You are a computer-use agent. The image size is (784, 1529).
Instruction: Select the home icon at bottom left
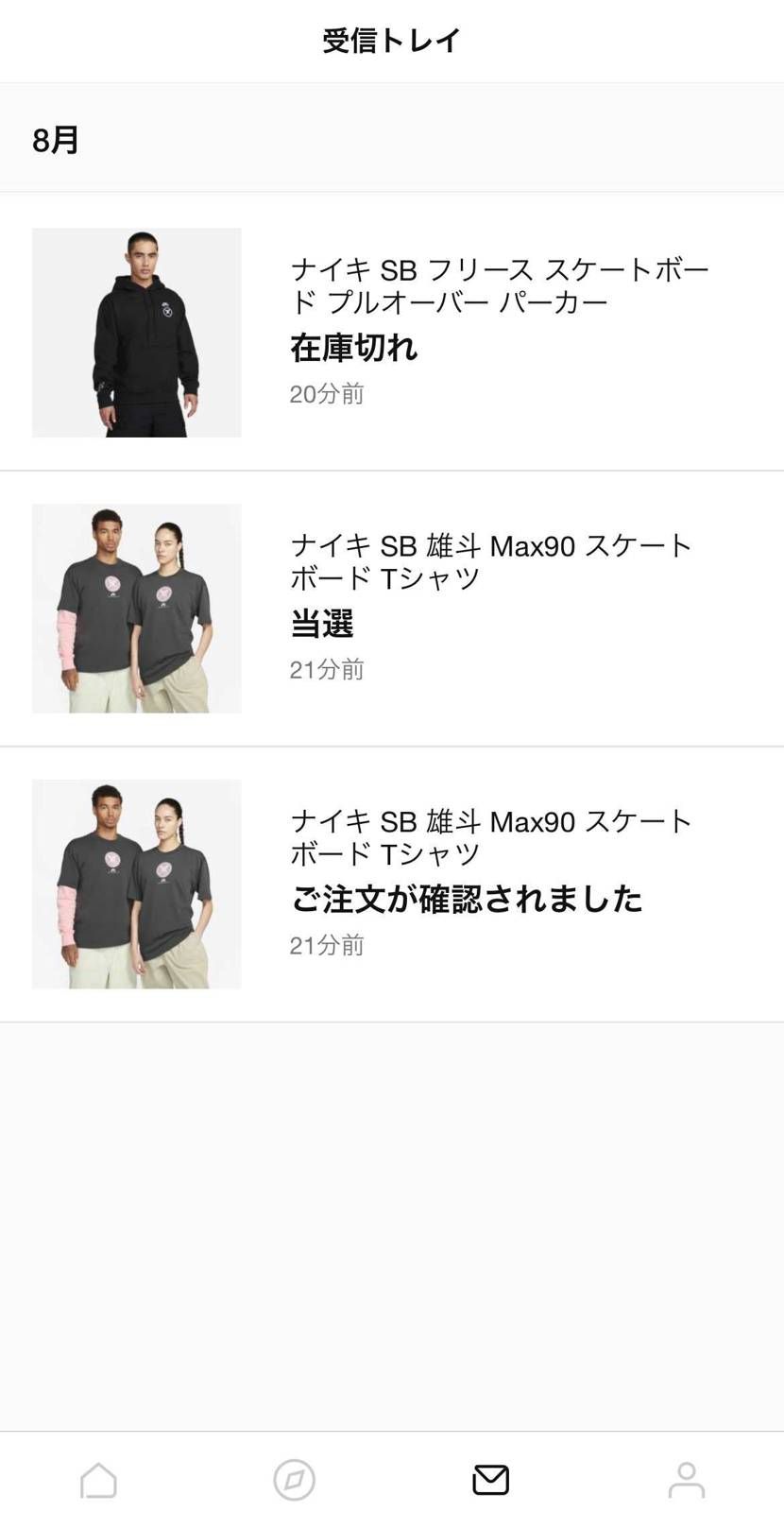tap(98, 1480)
